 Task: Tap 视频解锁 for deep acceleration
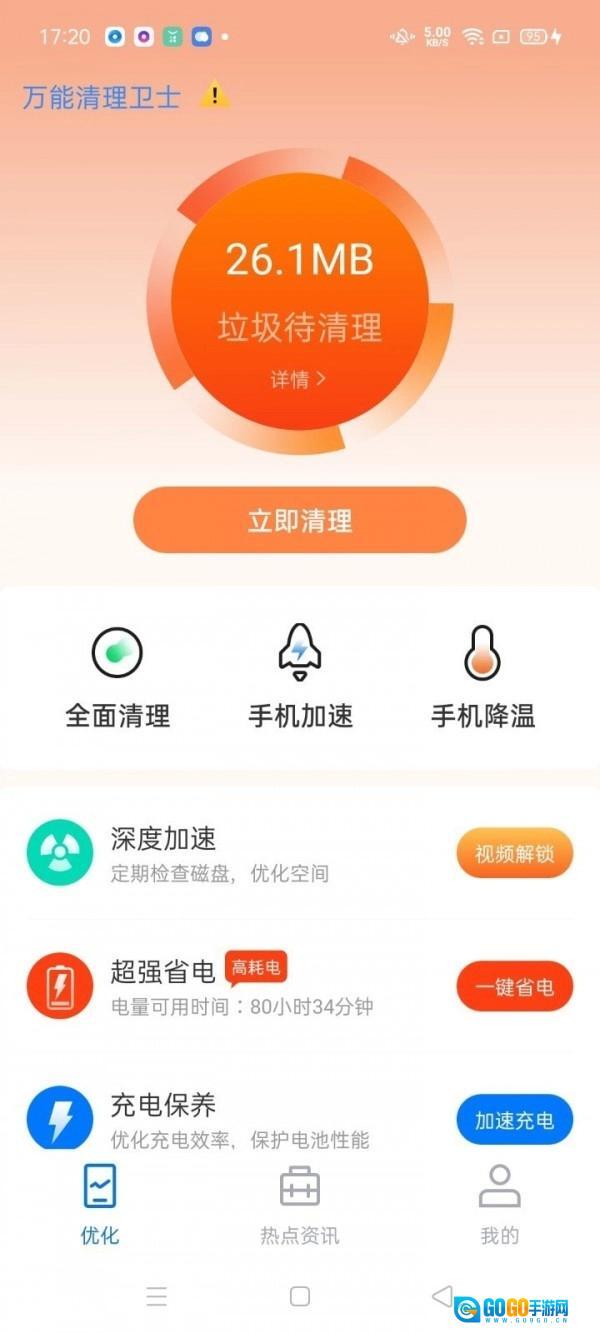[x=515, y=854]
